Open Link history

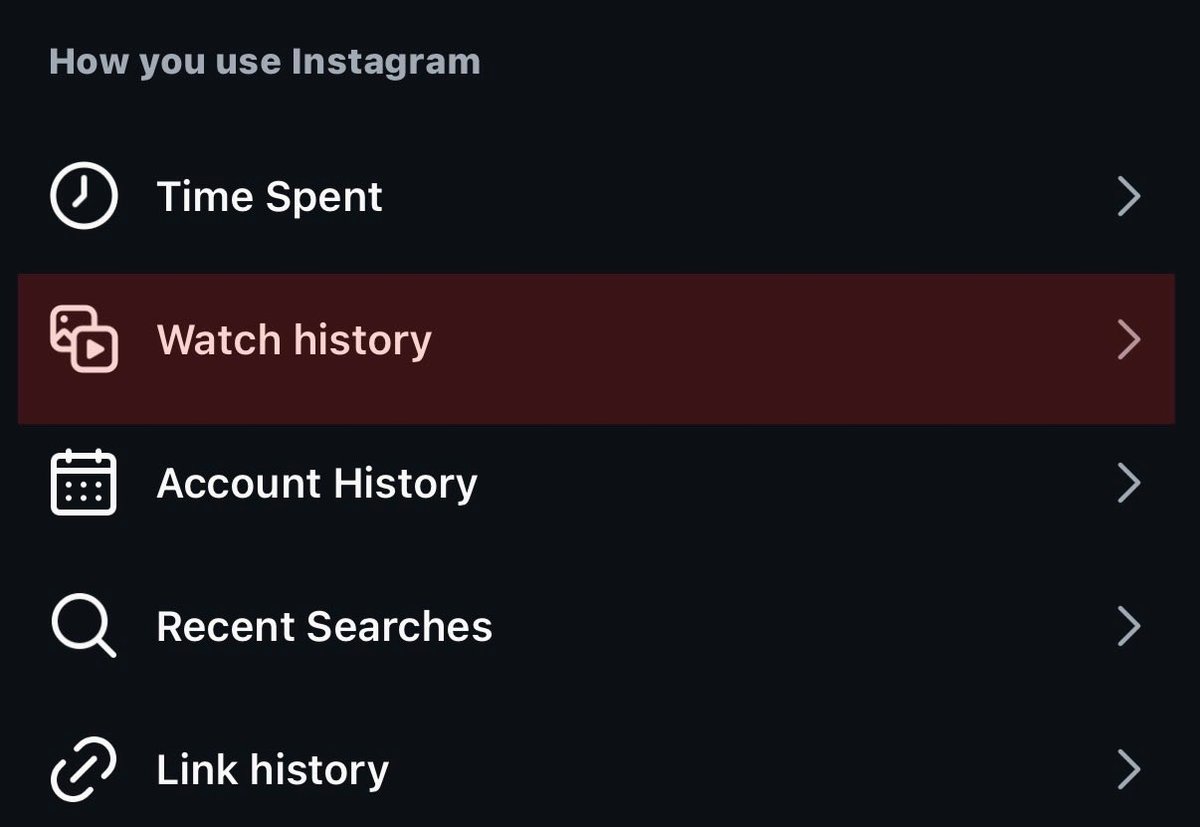click(272, 770)
